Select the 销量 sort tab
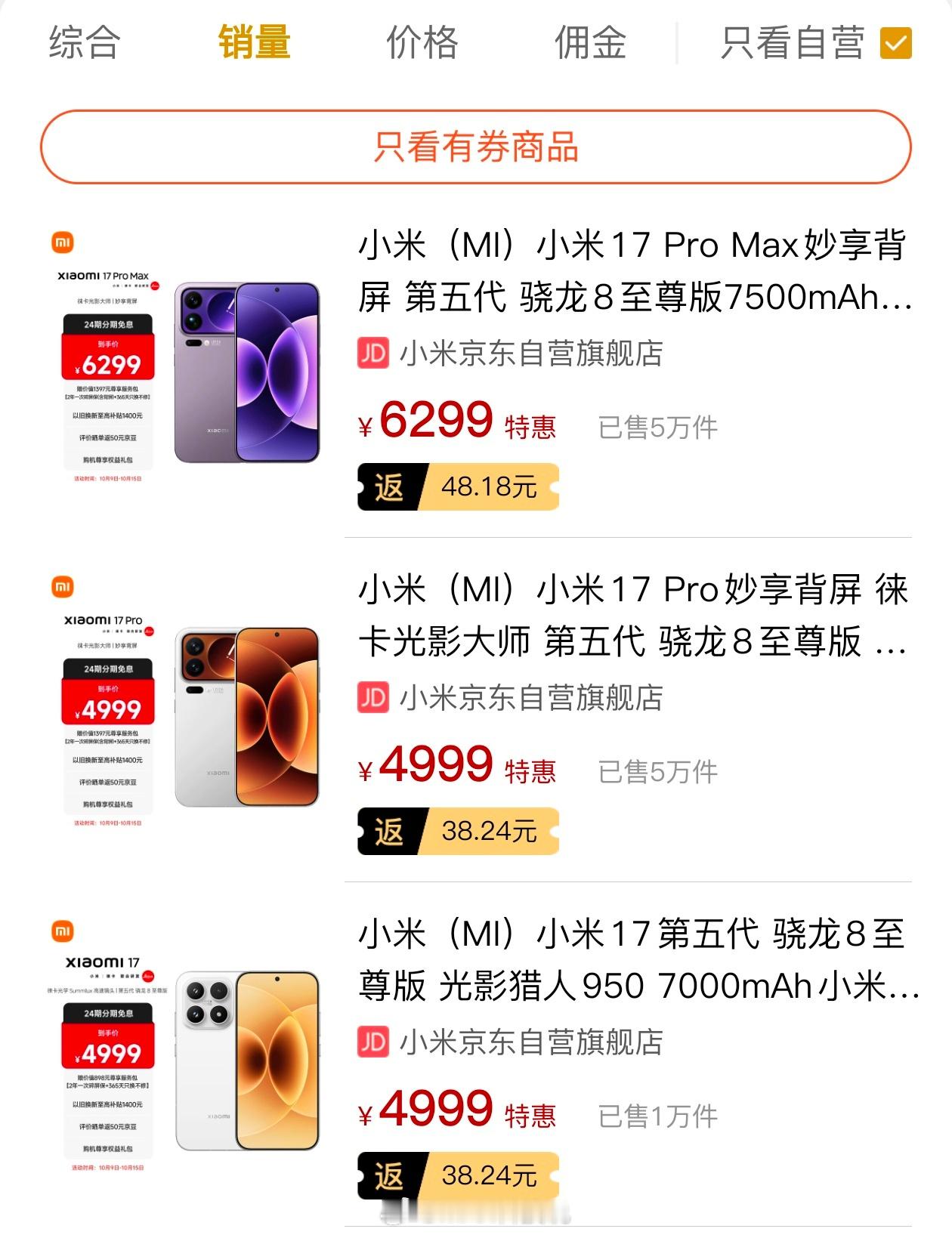Viewport: 952px width, 1235px height. point(255,42)
